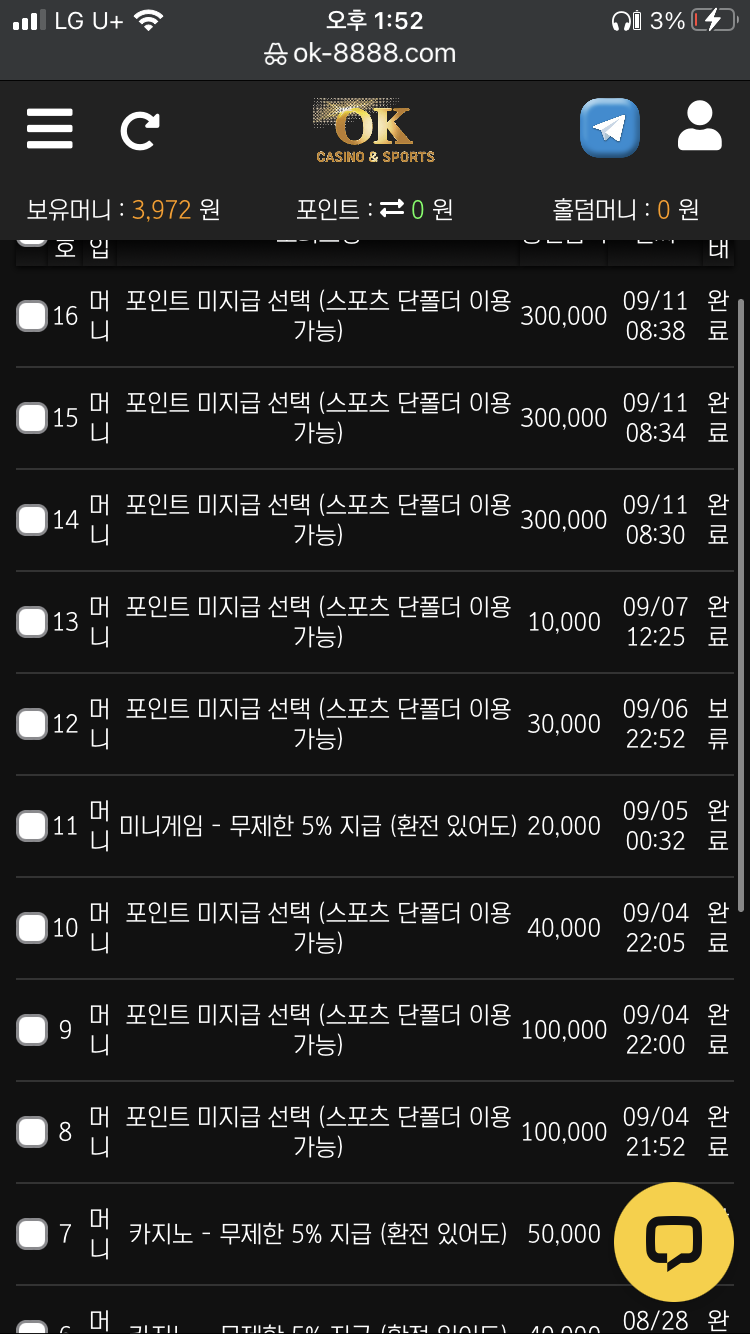Mark row 13 checkbox

(32, 622)
